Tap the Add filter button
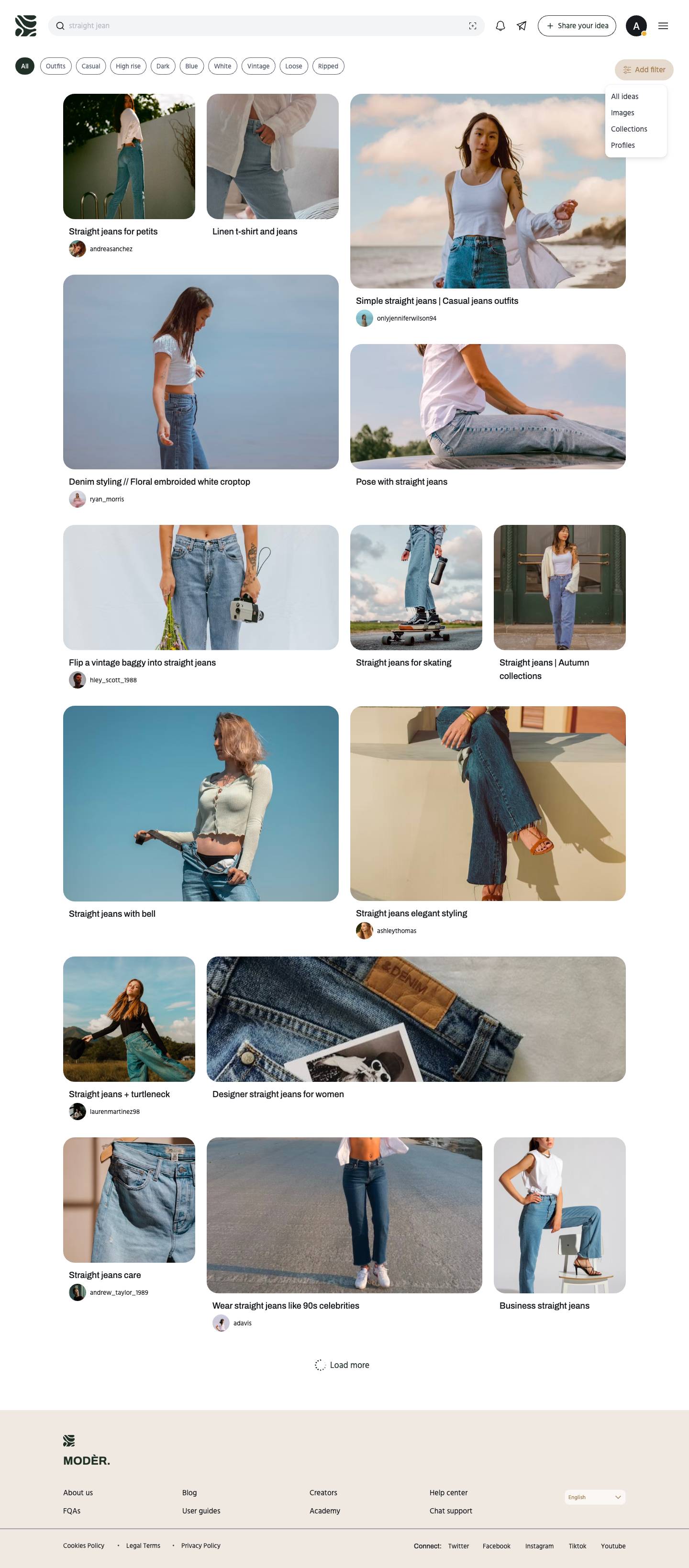The height and width of the screenshot is (1568, 689). click(644, 69)
